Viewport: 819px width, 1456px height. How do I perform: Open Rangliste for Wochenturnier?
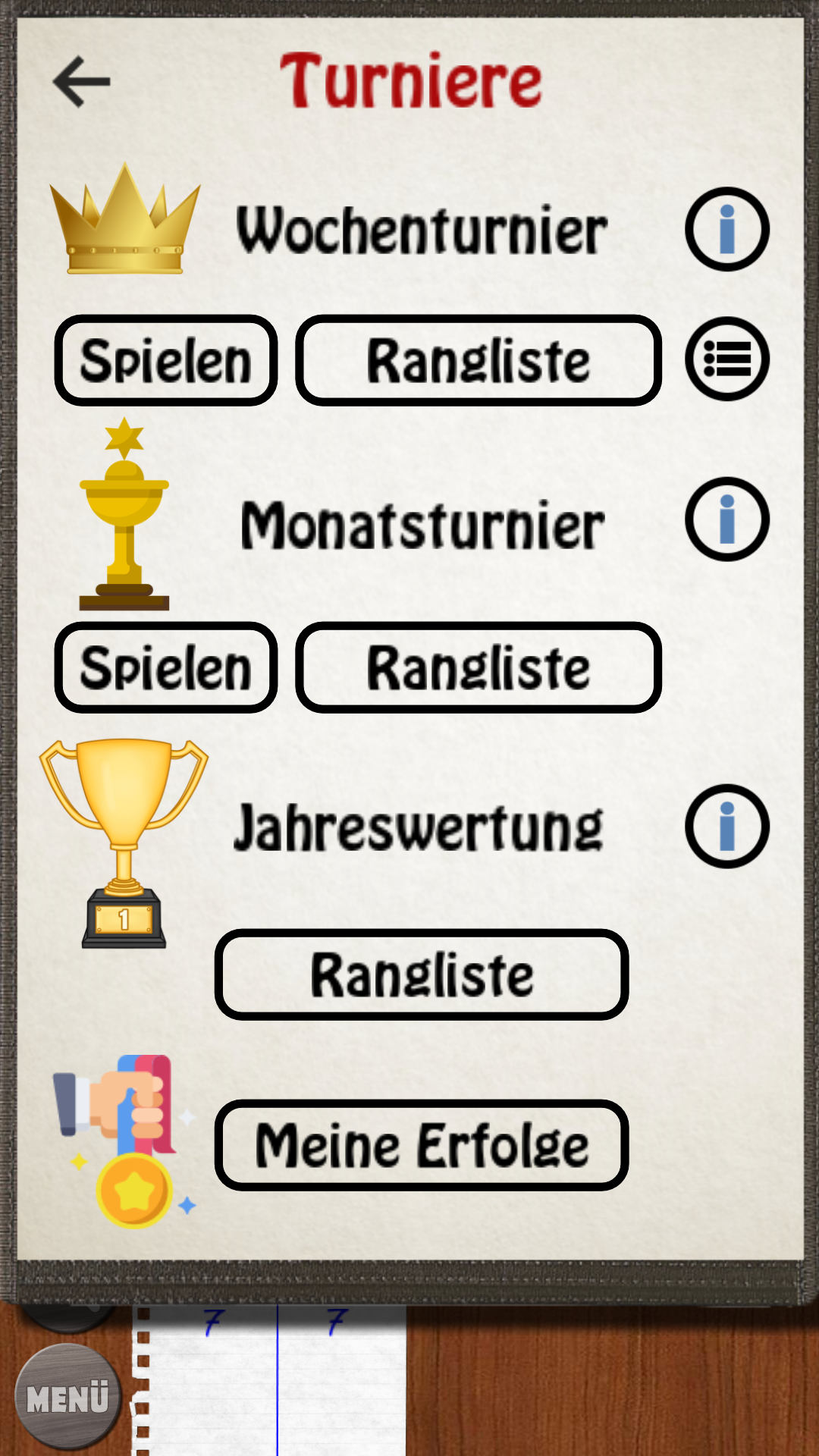[x=478, y=361]
